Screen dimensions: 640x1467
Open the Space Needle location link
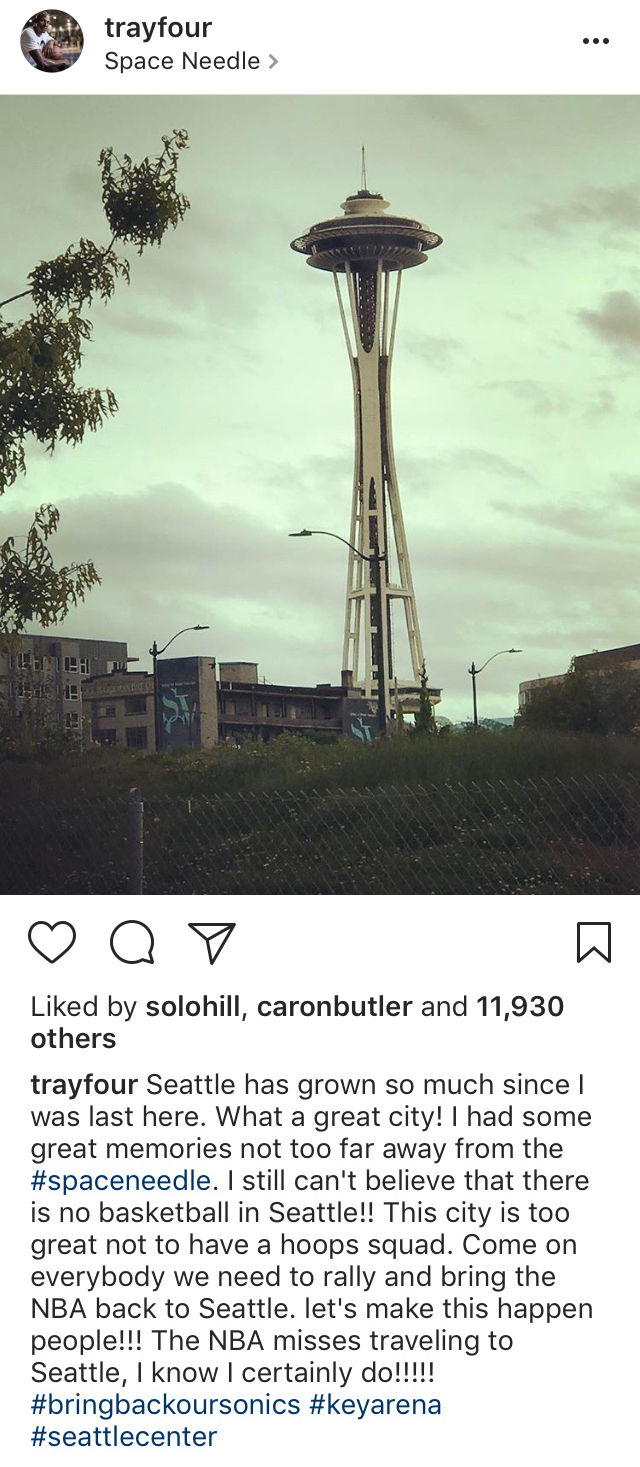coord(191,61)
